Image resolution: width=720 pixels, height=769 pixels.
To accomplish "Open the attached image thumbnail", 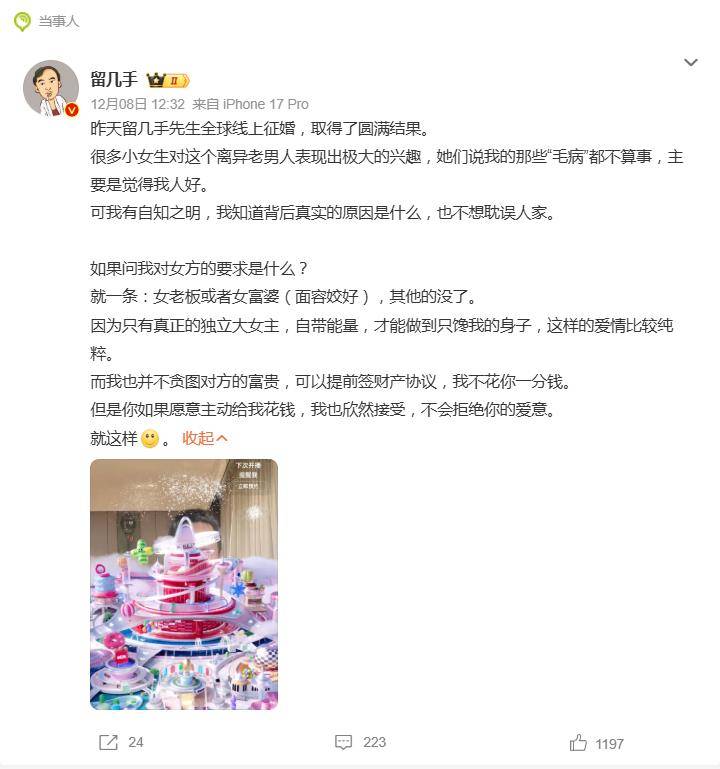I will (x=184, y=584).
